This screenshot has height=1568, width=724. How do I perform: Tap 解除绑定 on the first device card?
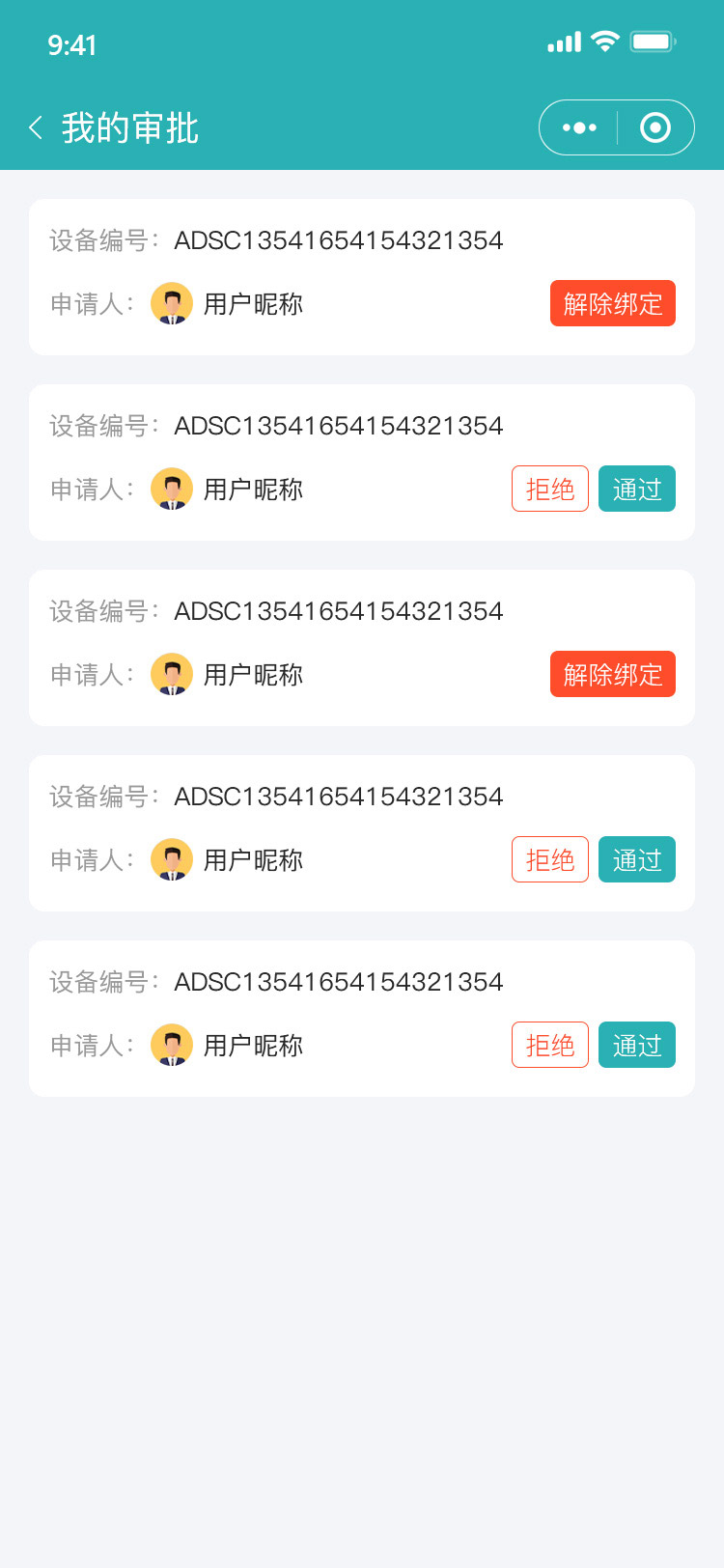tap(613, 303)
